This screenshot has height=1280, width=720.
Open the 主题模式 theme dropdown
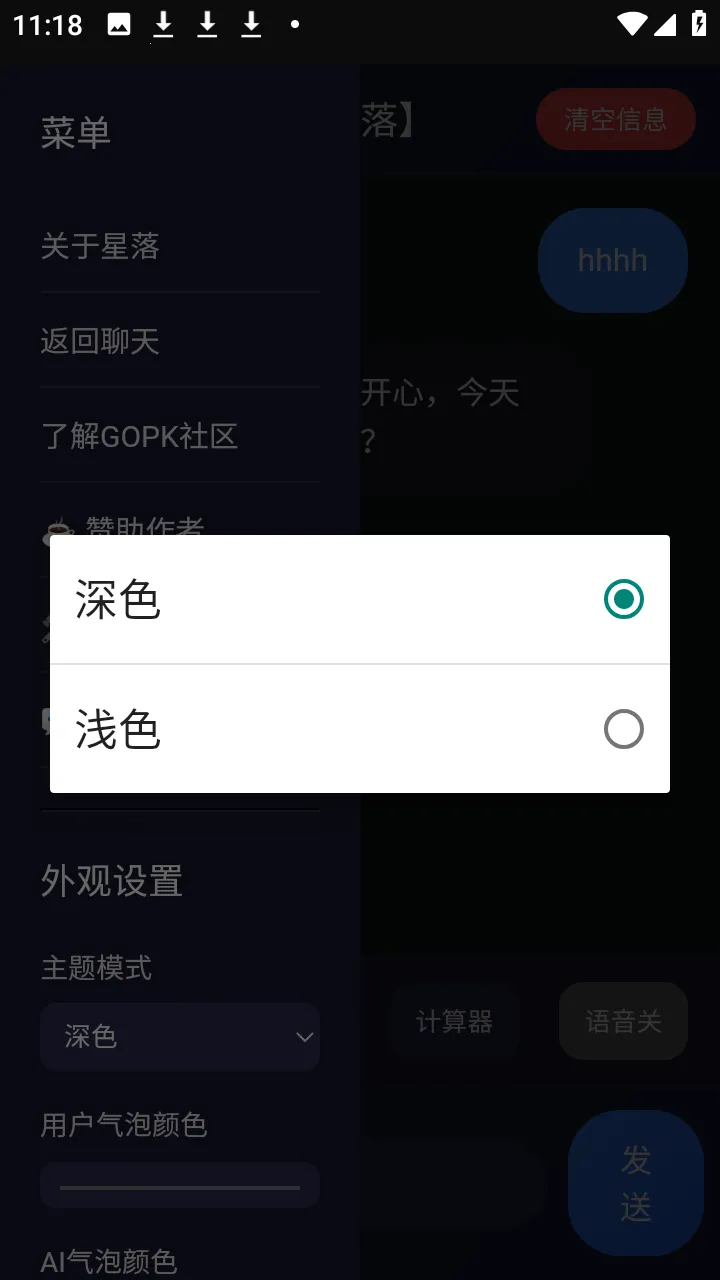(180, 1037)
